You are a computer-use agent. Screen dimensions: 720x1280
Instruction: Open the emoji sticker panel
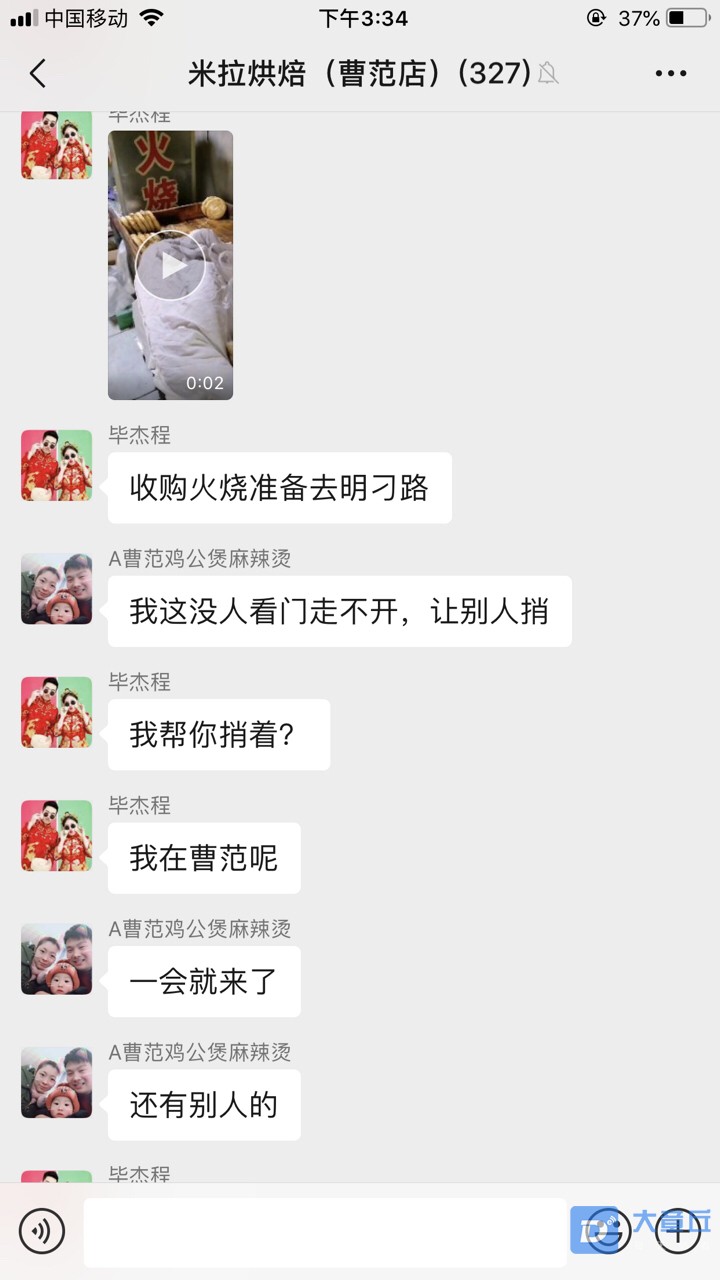(x=607, y=1231)
